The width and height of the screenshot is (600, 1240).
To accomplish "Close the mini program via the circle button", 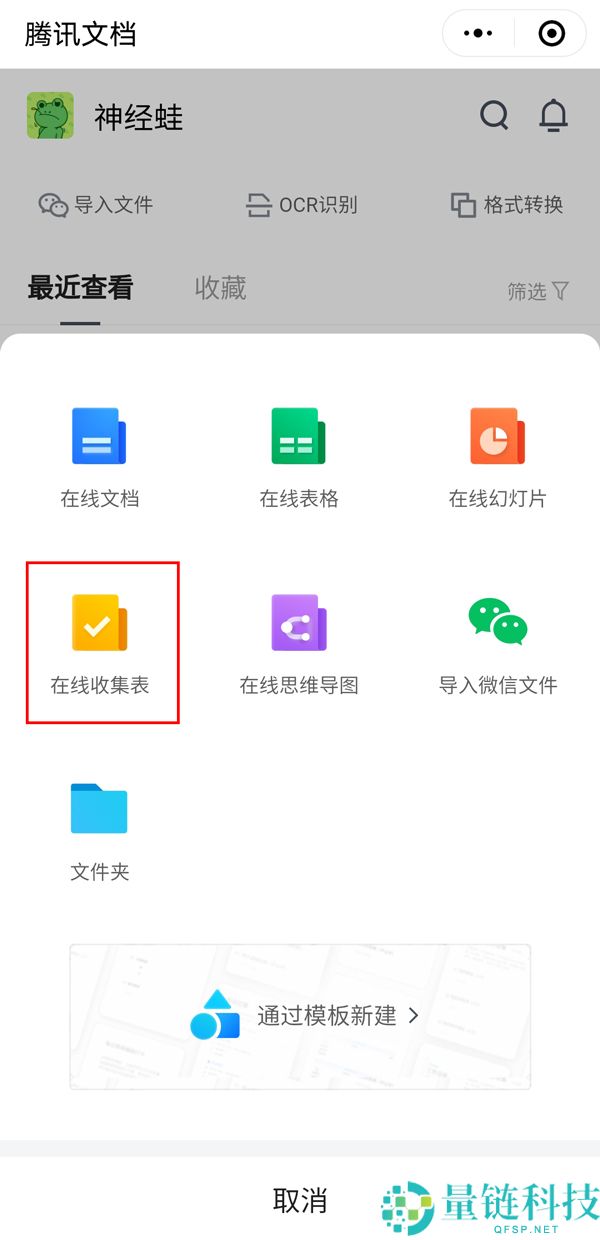I will point(551,34).
